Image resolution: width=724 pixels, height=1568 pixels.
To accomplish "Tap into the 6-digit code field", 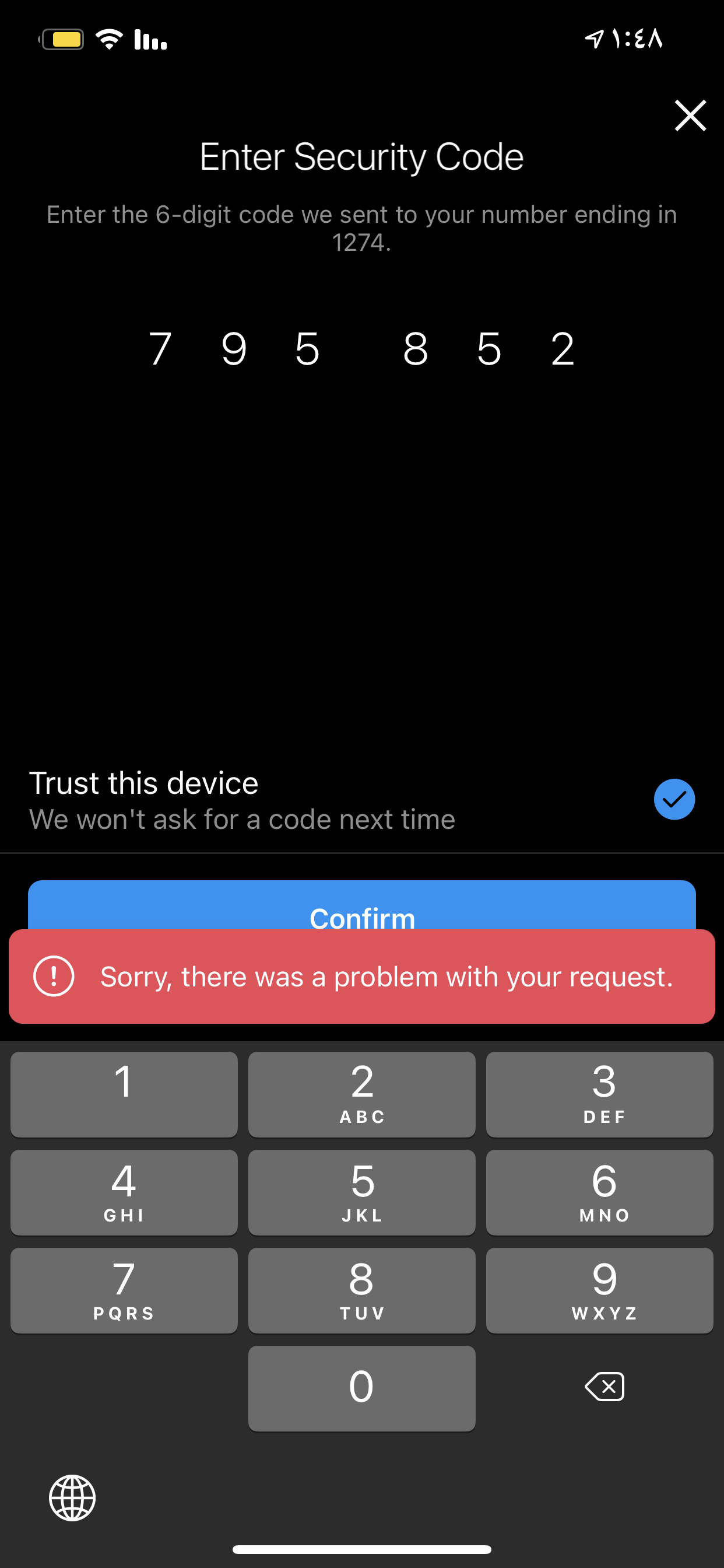I will pyautogui.click(x=361, y=349).
